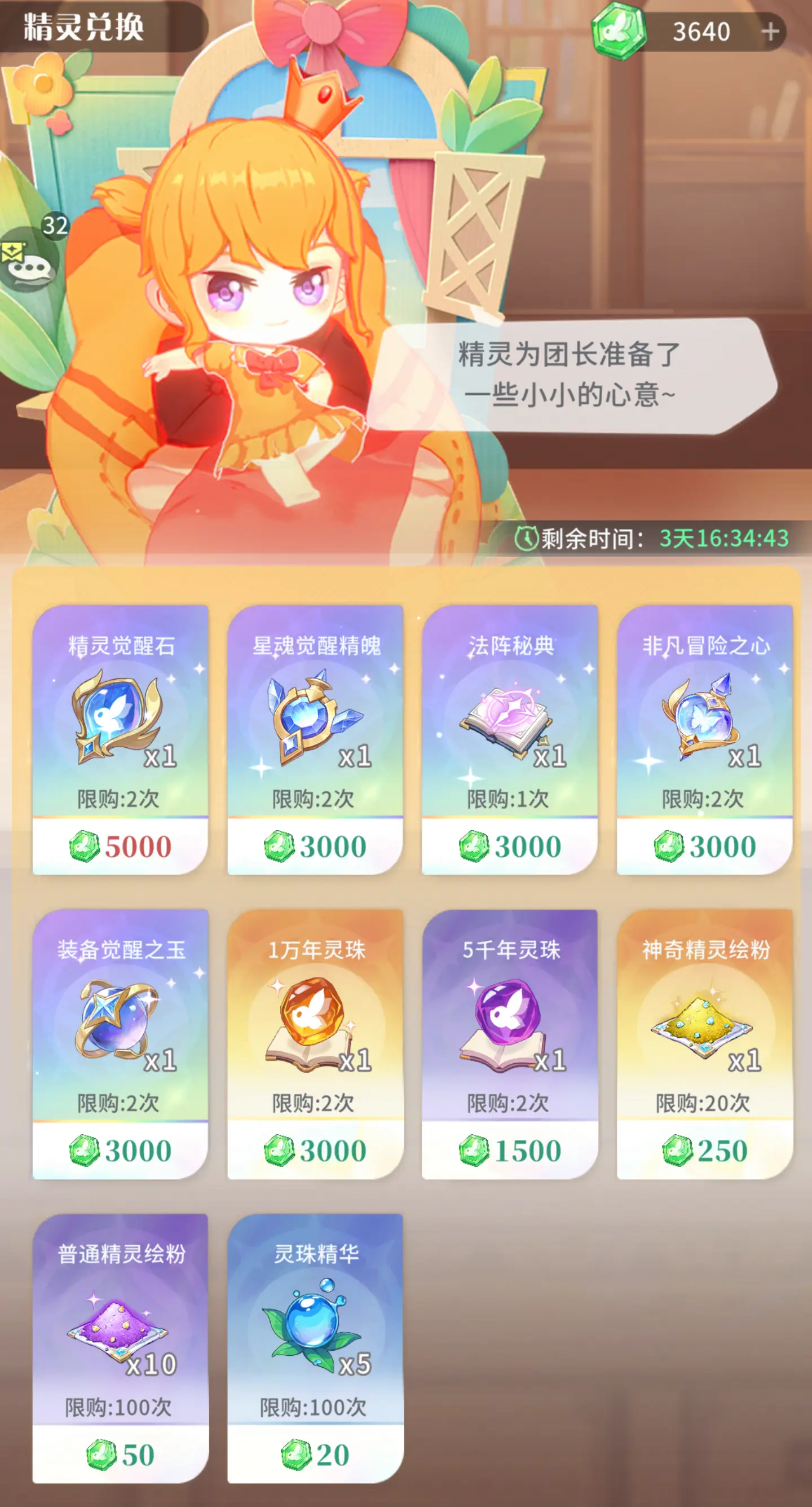The width and height of the screenshot is (812, 1507).
Task: Choose the 非凡冒险之心 card
Action: pos(704,739)
